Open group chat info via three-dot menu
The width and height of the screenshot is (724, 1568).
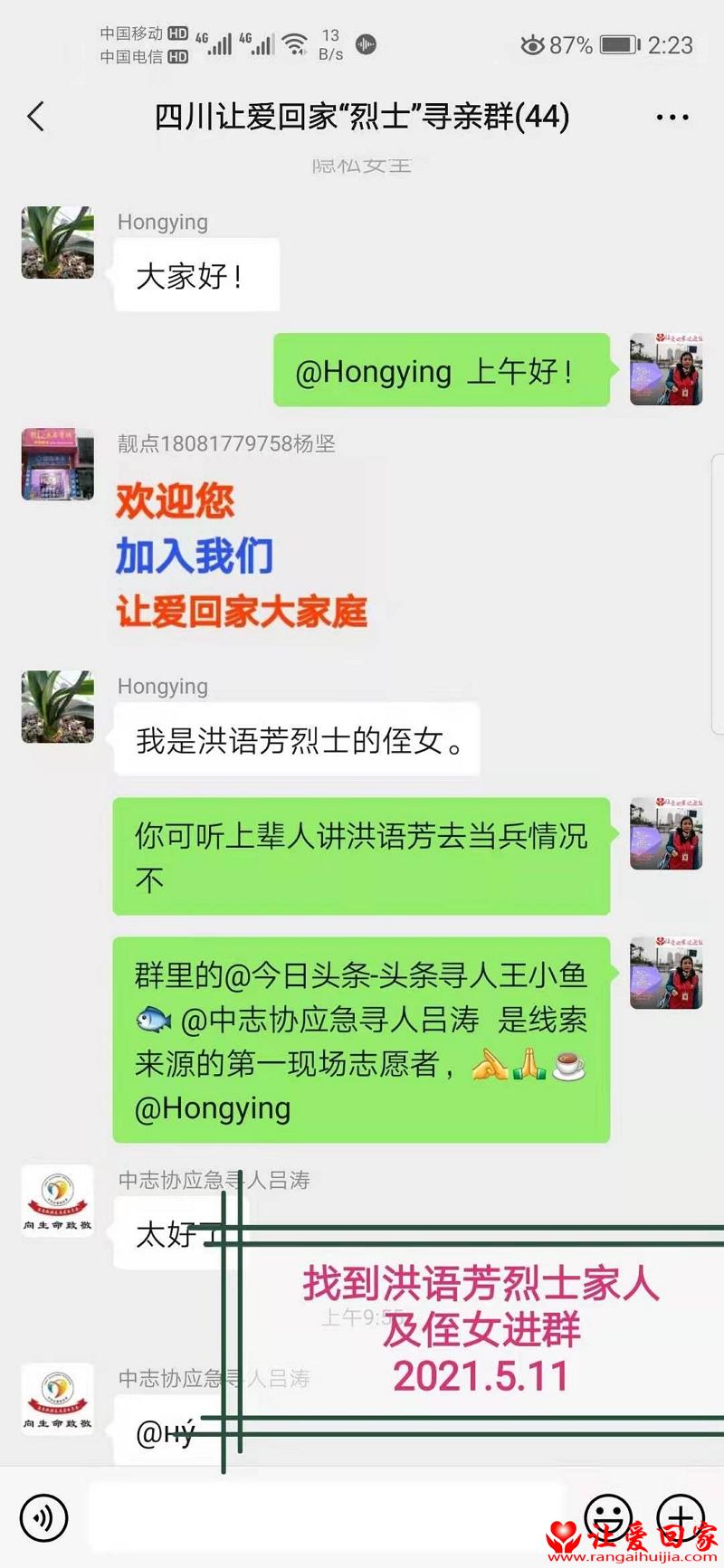coord(672,118)
